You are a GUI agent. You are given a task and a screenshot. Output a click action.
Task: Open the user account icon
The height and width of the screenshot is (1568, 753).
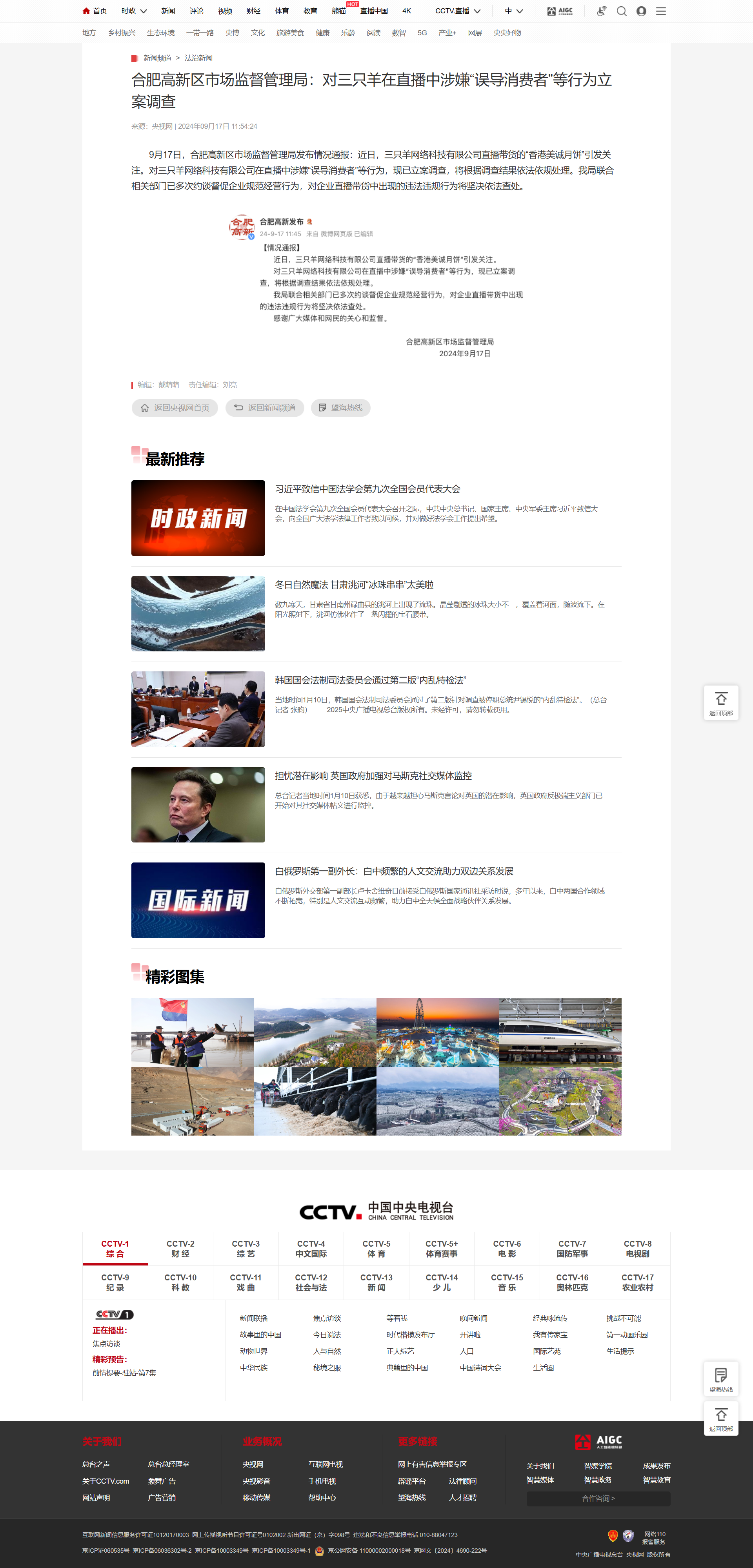(x=641, y=11)
